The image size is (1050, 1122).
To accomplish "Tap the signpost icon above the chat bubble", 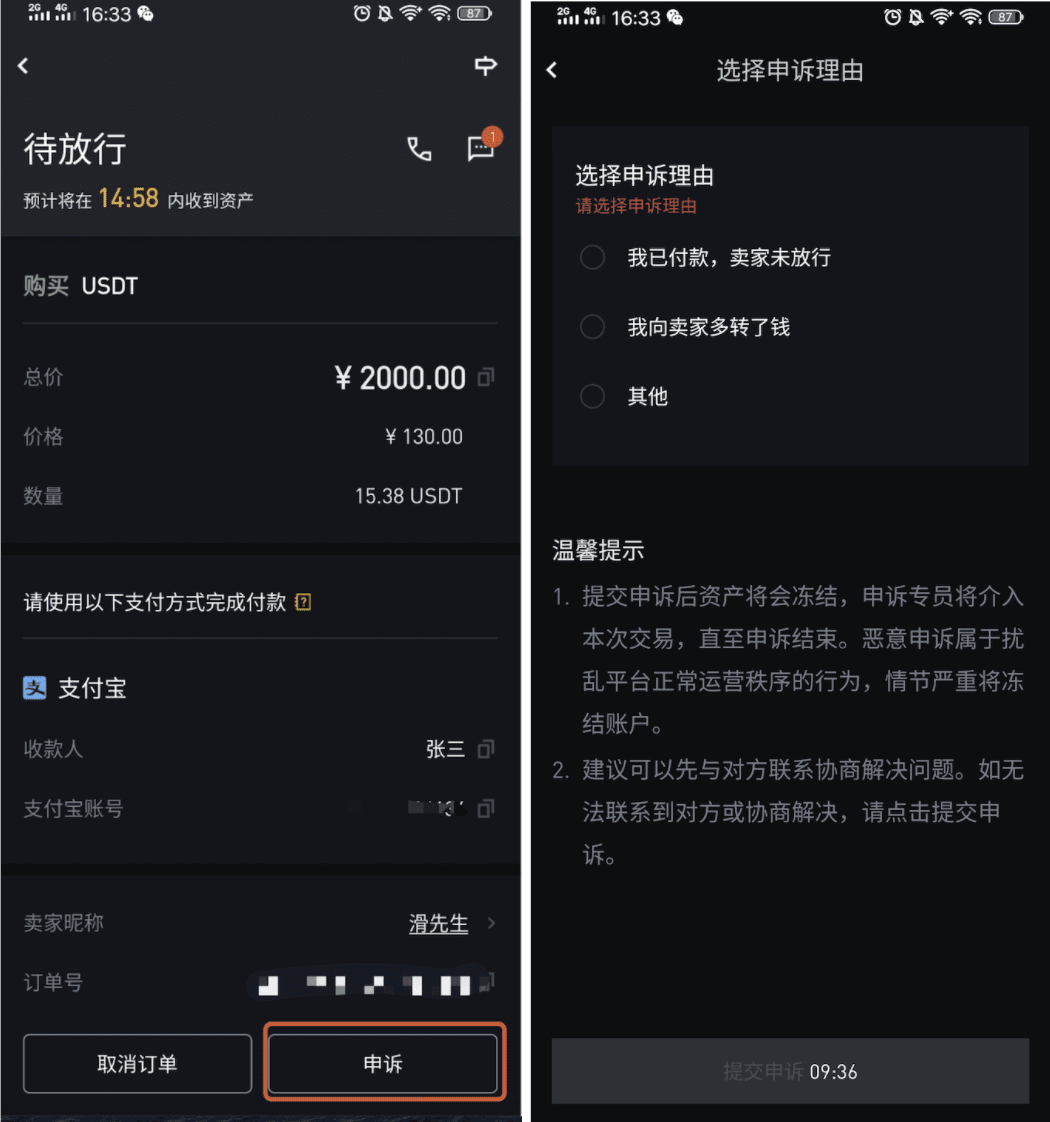I will pyautogui.click(x=485, y=66).
